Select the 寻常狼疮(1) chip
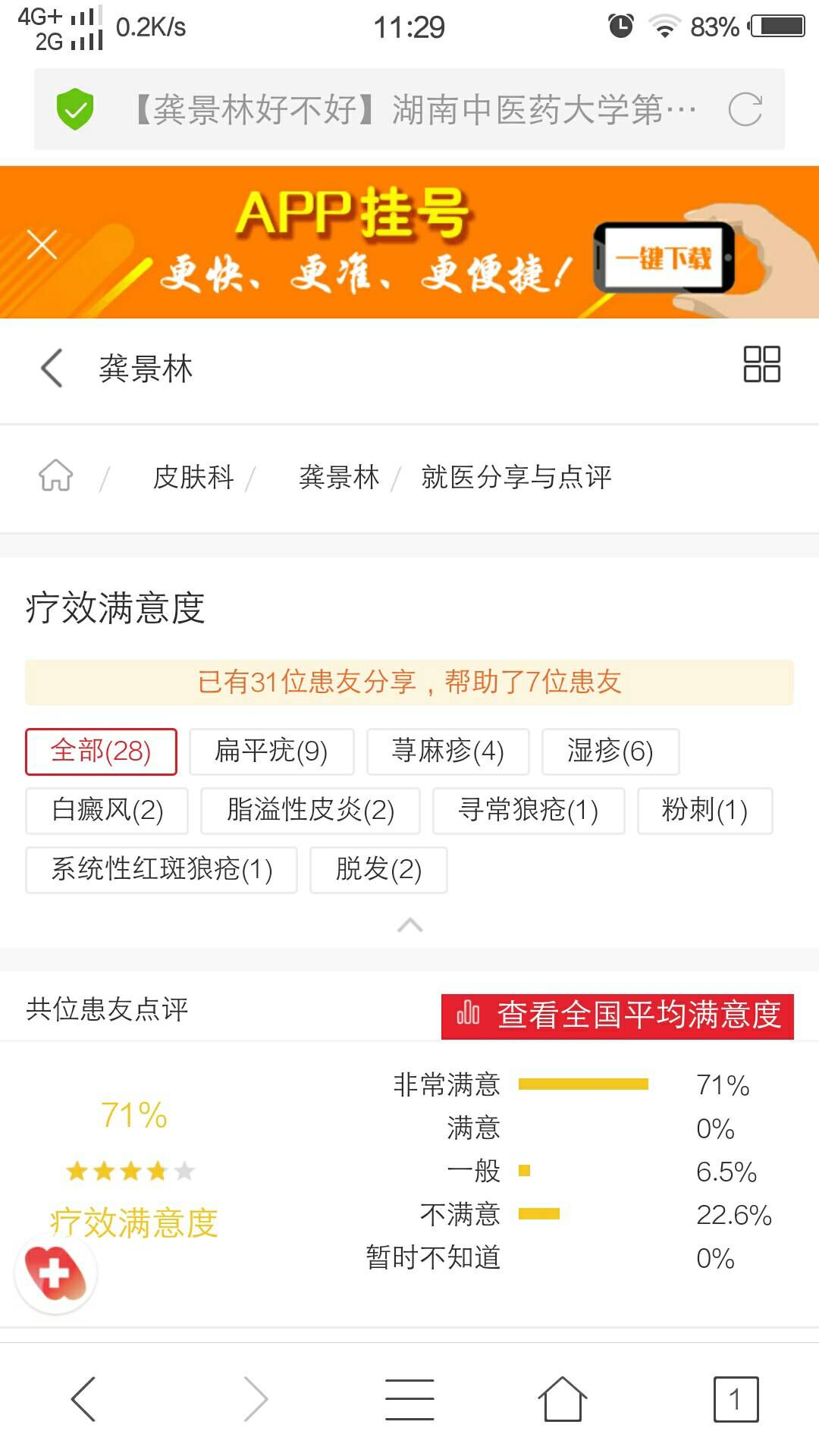Image resolution: width=819 pixels, height=1456 pixels. 528,811
